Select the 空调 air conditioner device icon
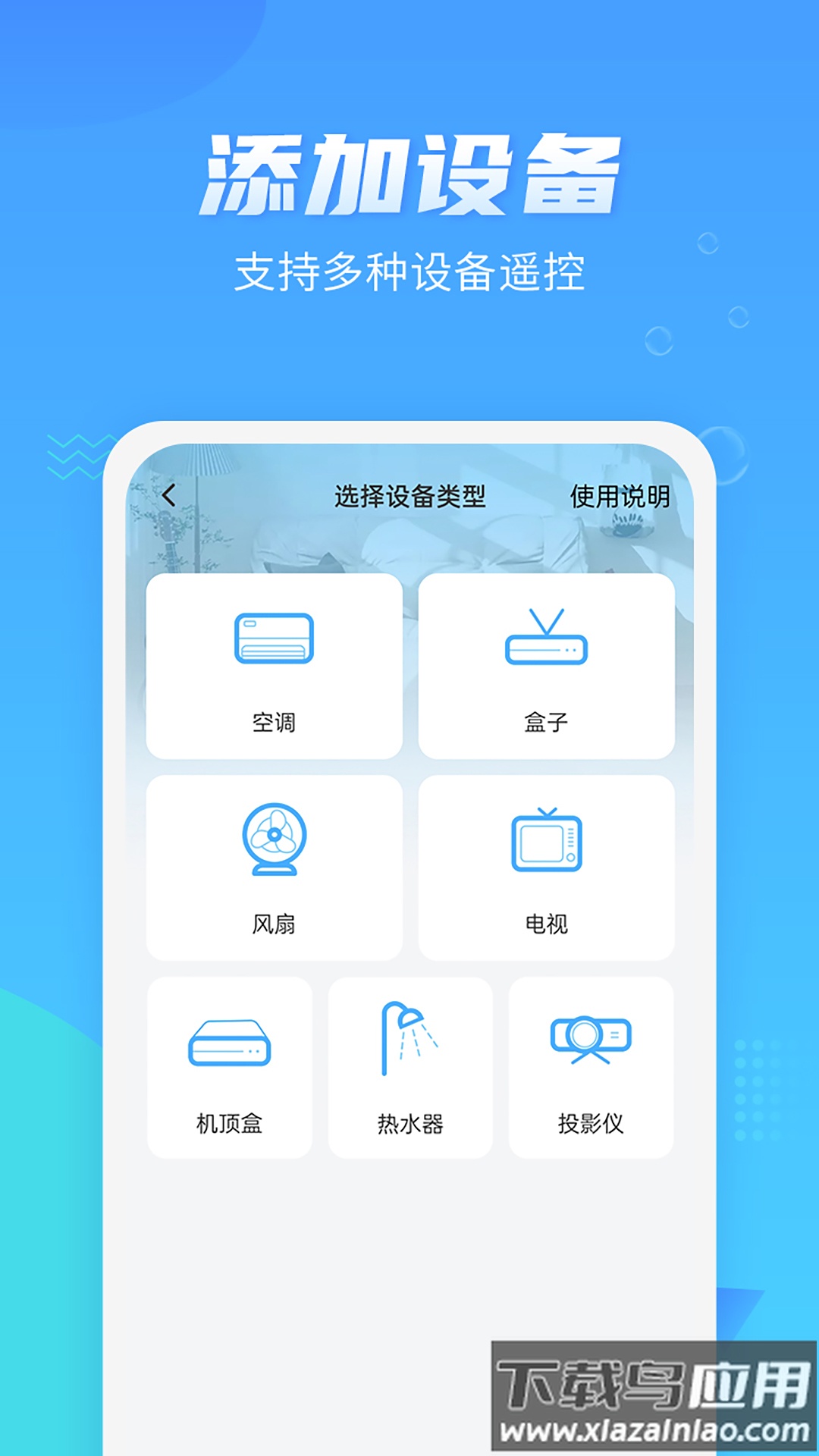 coord(275,641)
